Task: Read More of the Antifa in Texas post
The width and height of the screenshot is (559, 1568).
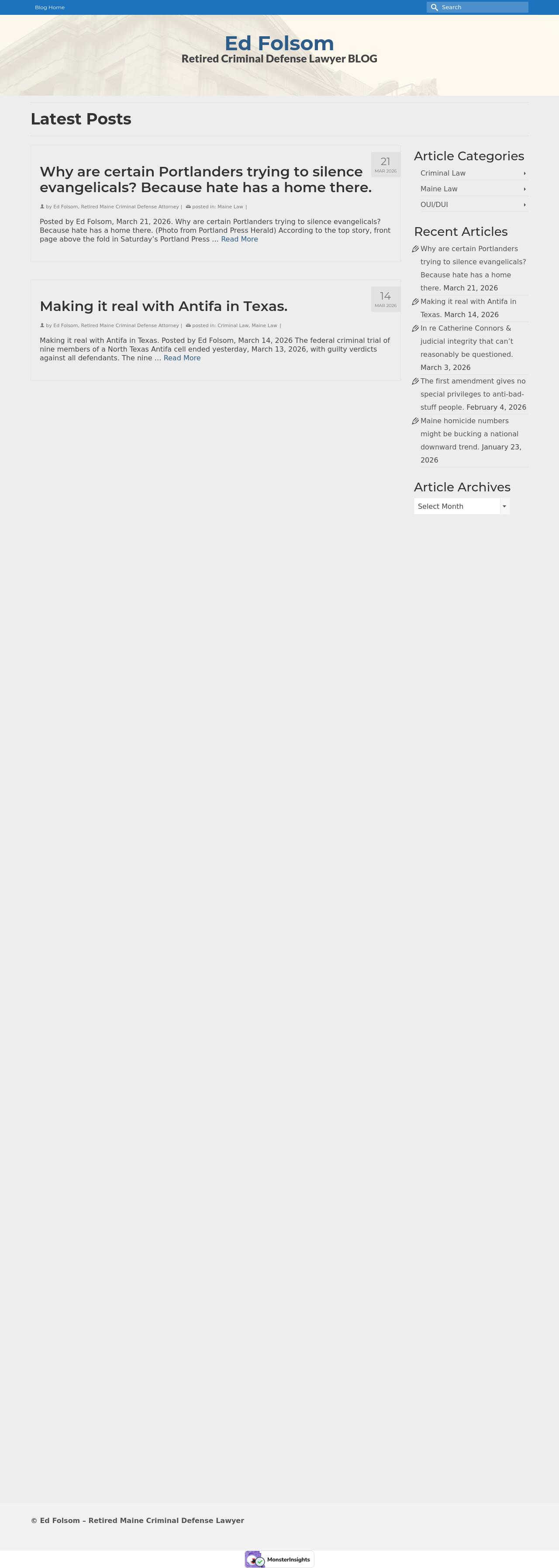Action: tap(182, 358)
